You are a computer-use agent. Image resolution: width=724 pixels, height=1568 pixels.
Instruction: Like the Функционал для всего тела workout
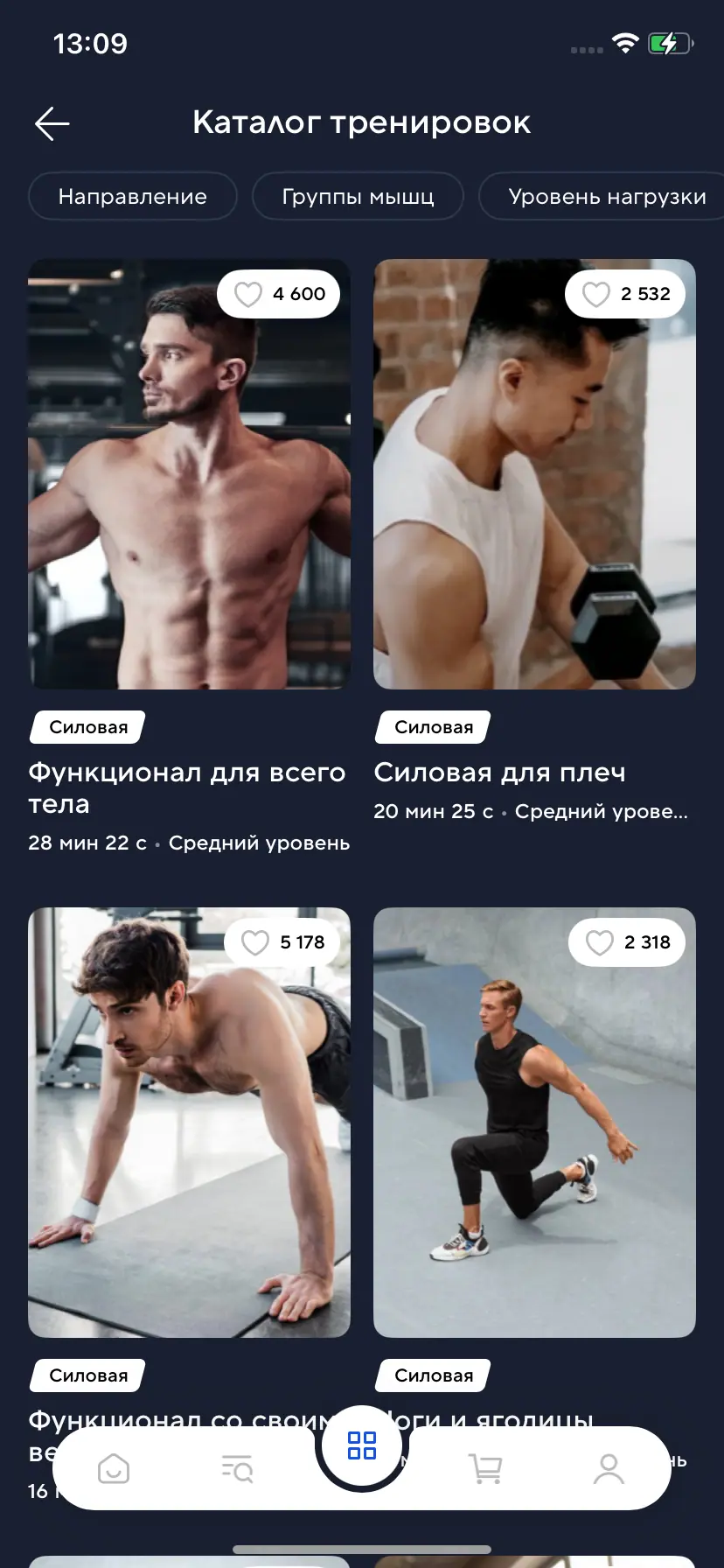click(x=248, y=294)
